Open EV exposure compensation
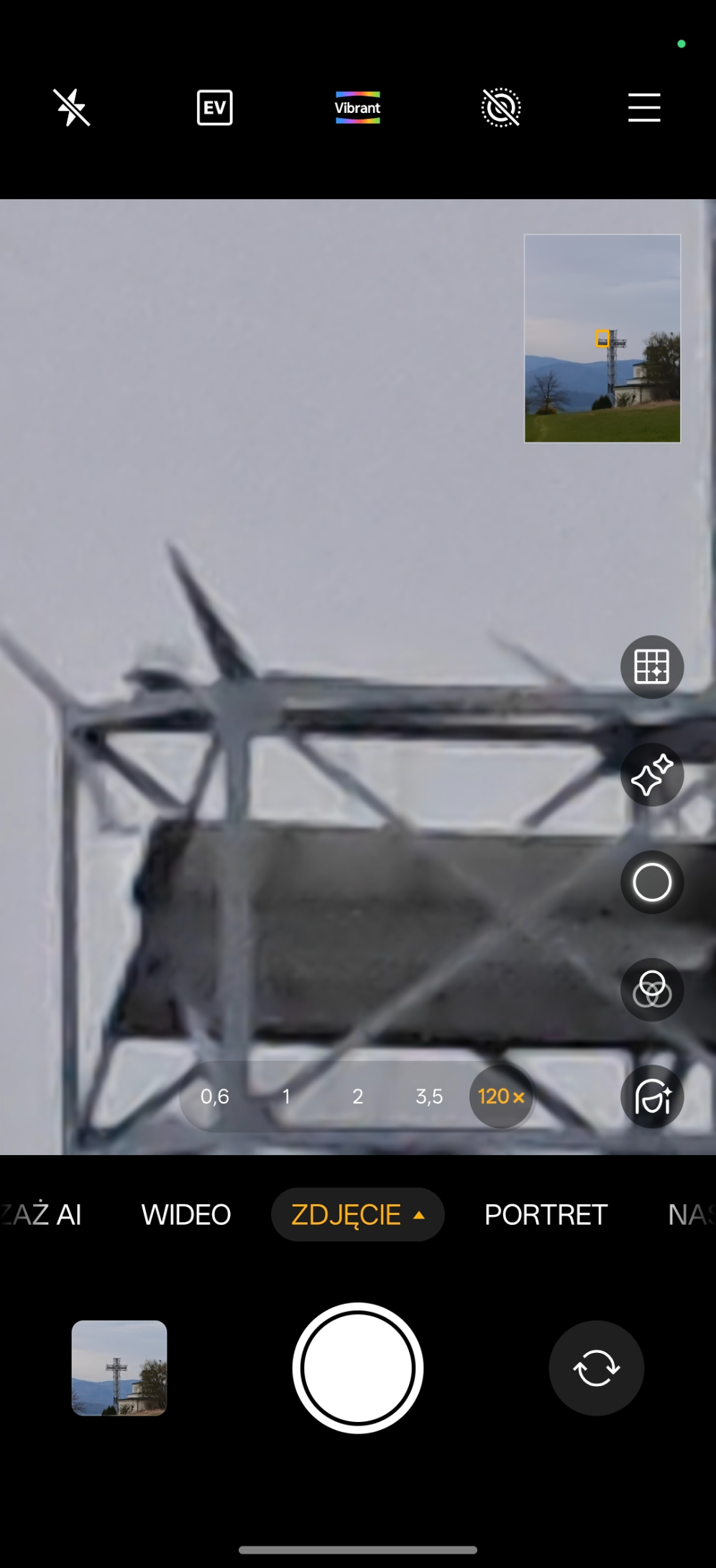 (214, 108)
